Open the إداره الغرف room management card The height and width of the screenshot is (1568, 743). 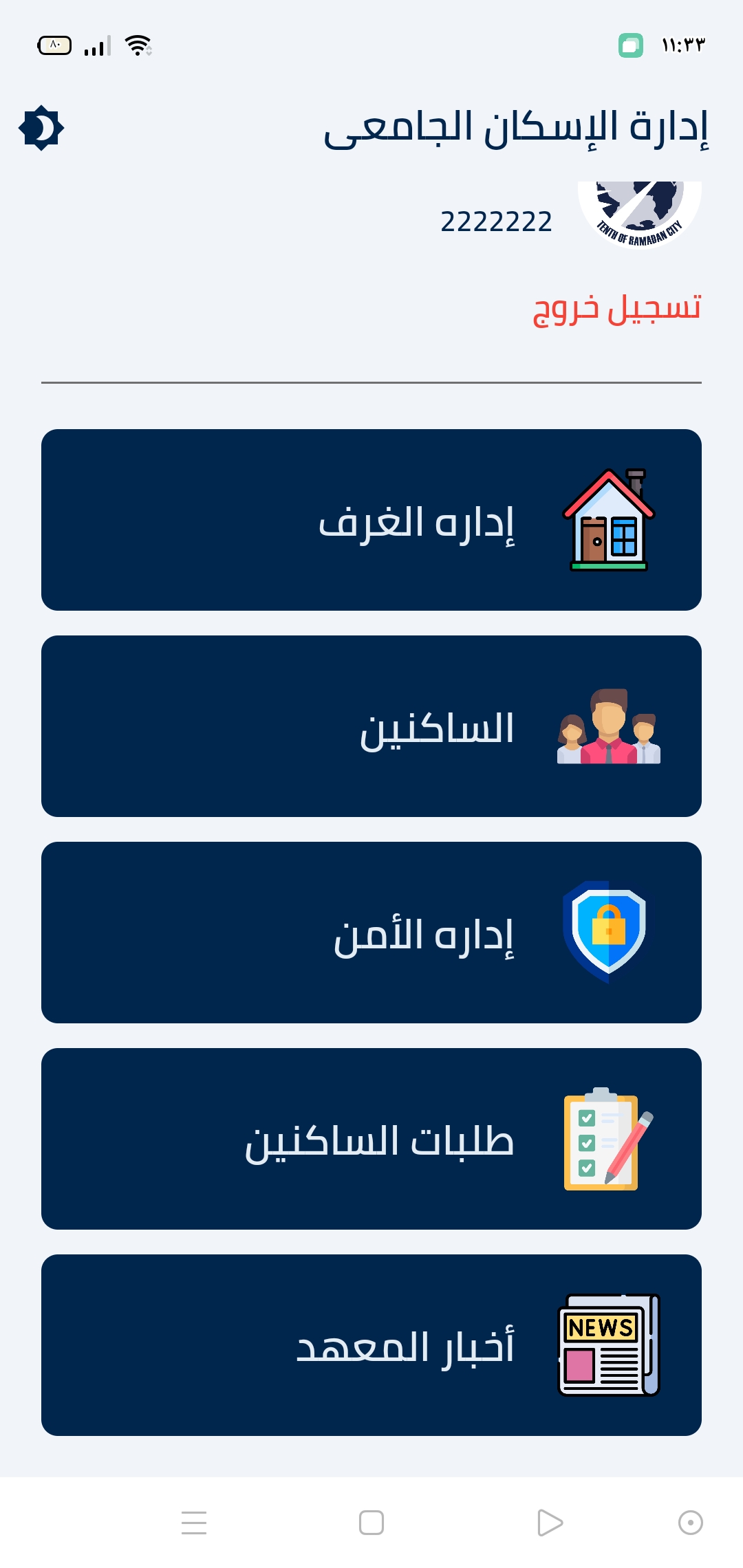(x=371, y=520)
